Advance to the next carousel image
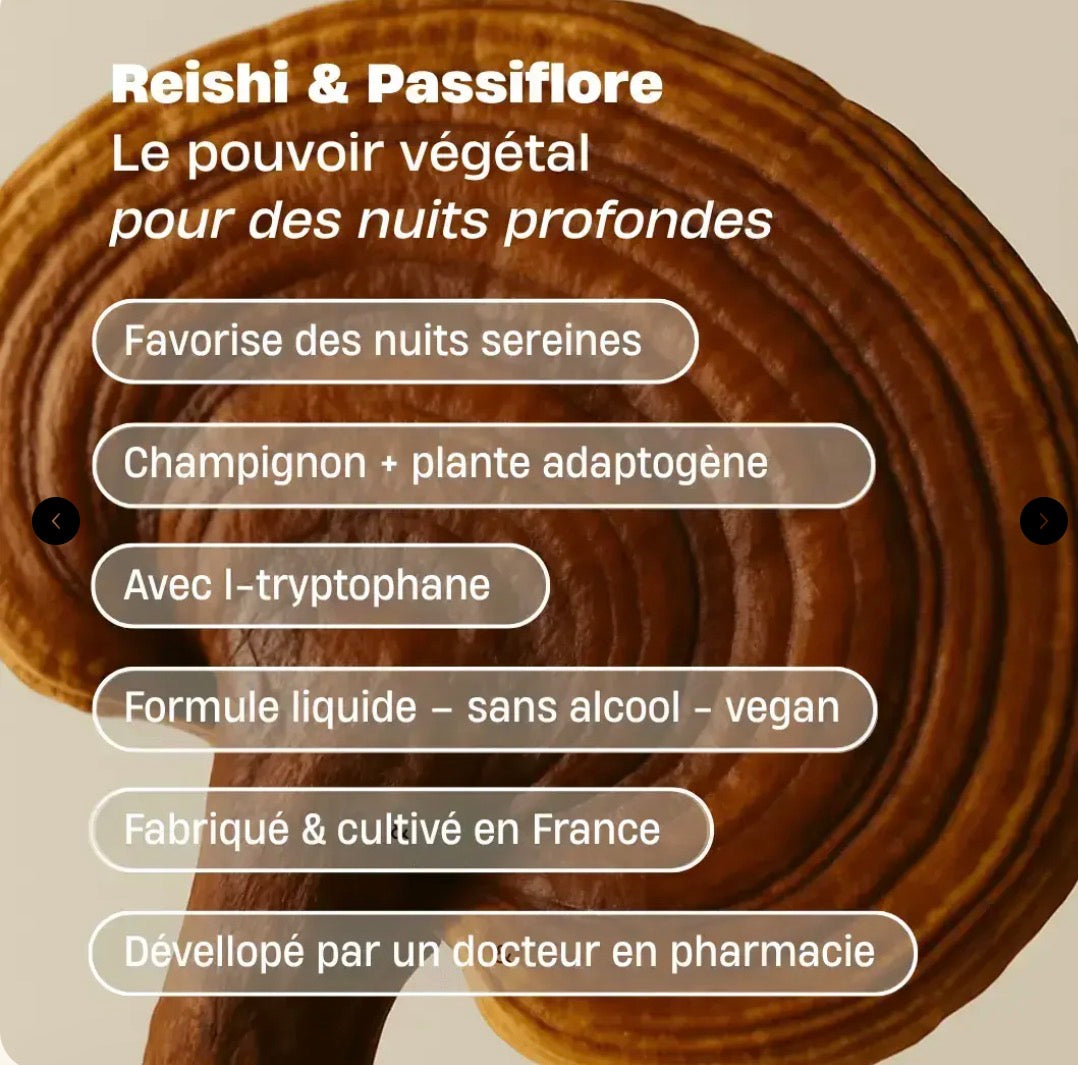The height and width of the screenshot is (1065, 1078). click(x=1043, y=521)
